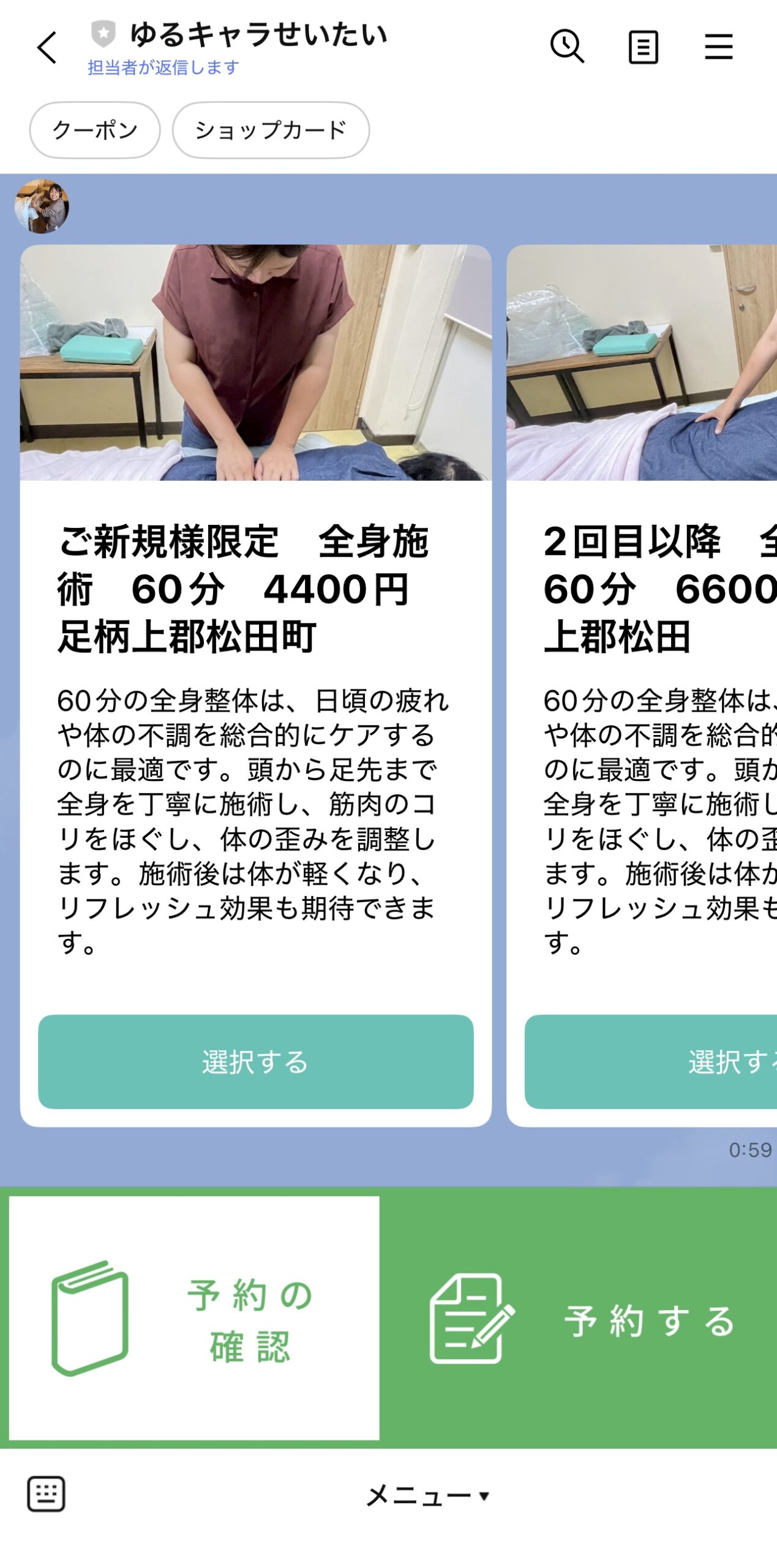The width and height of the screenshot is (777, 1568).
Task: Open the hamburger menu
Action: (718, 47)
